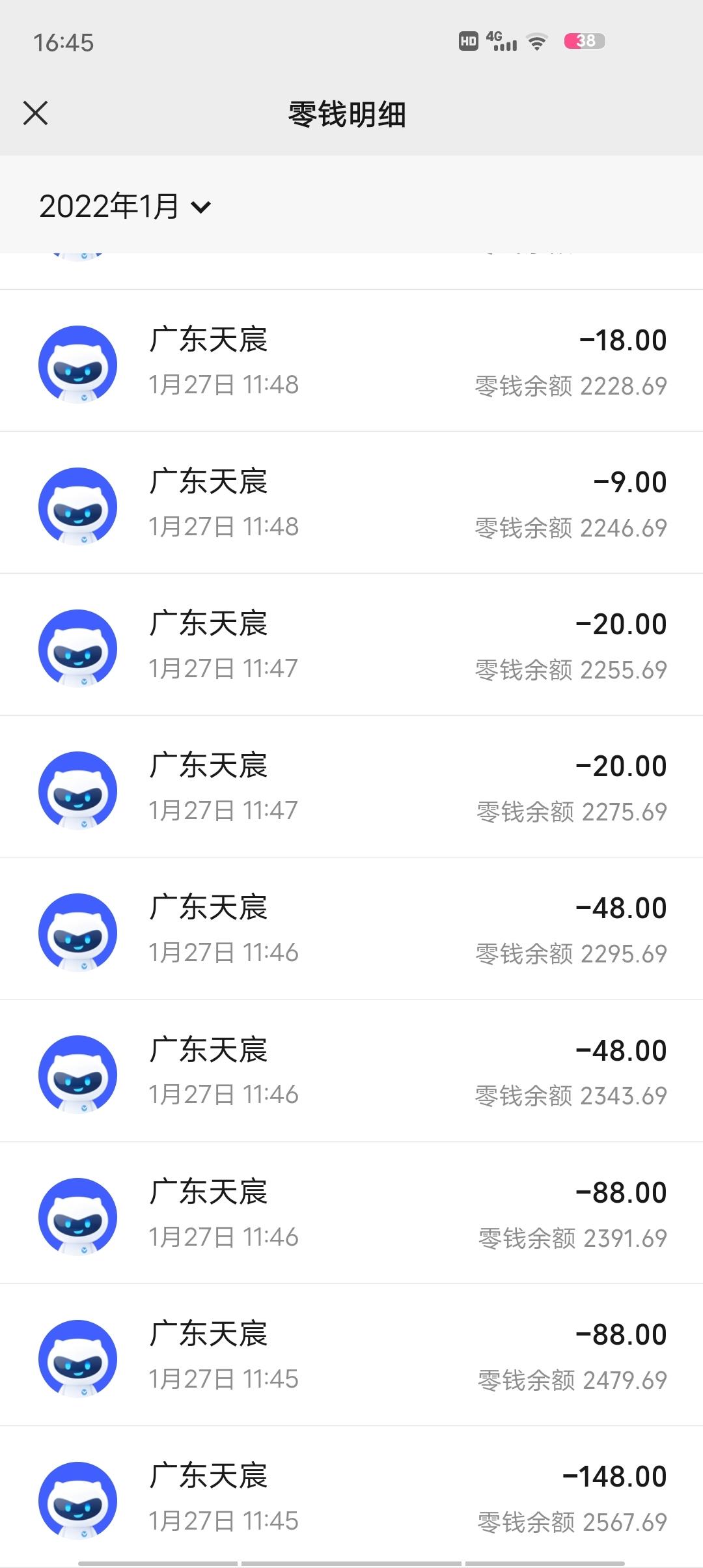Viewport: 703px width, 1568px height.
Task: View the -9.00 transaction details
Action: (x=351, y=503)
